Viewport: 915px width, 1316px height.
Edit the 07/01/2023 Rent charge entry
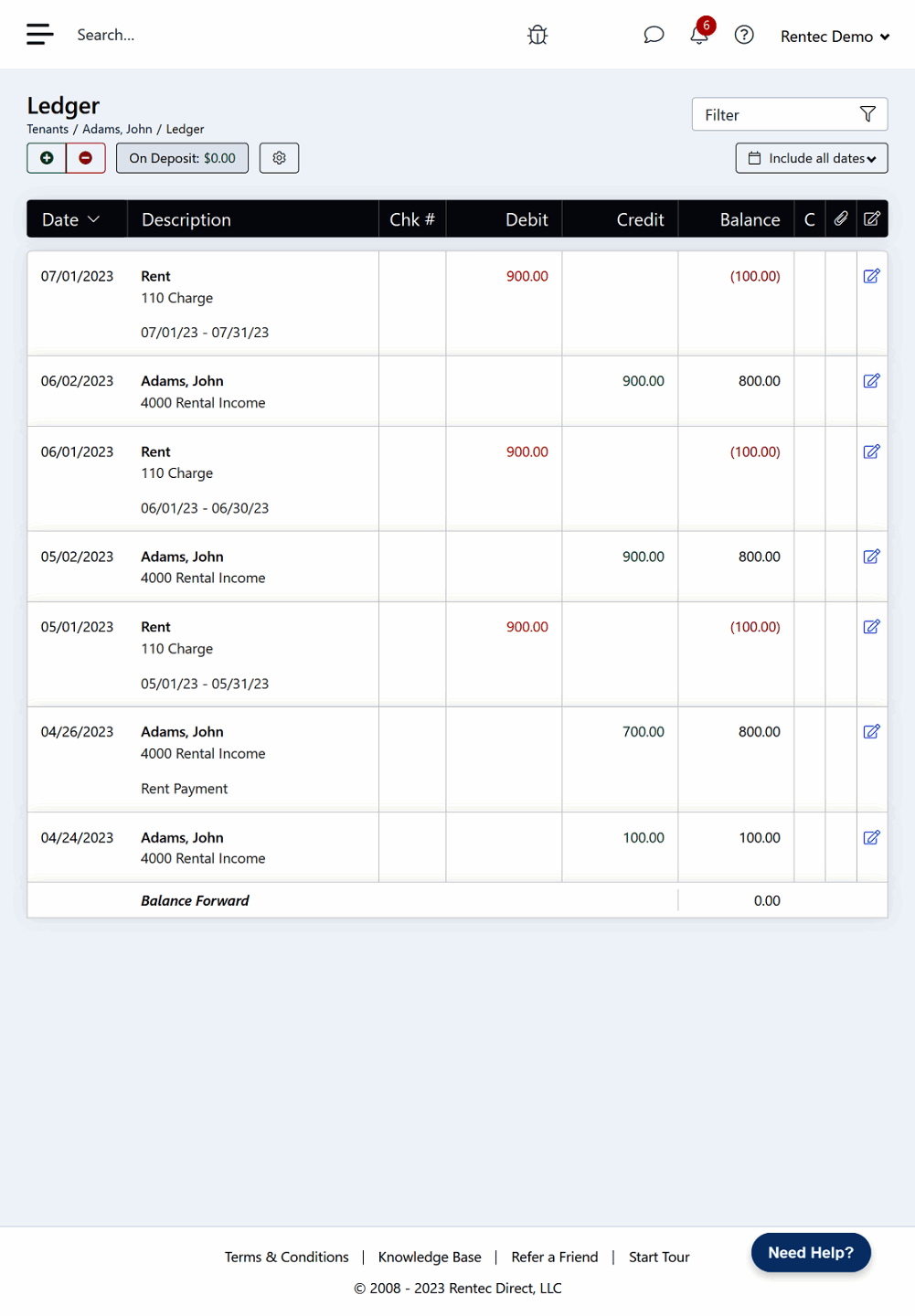(871, 276)
